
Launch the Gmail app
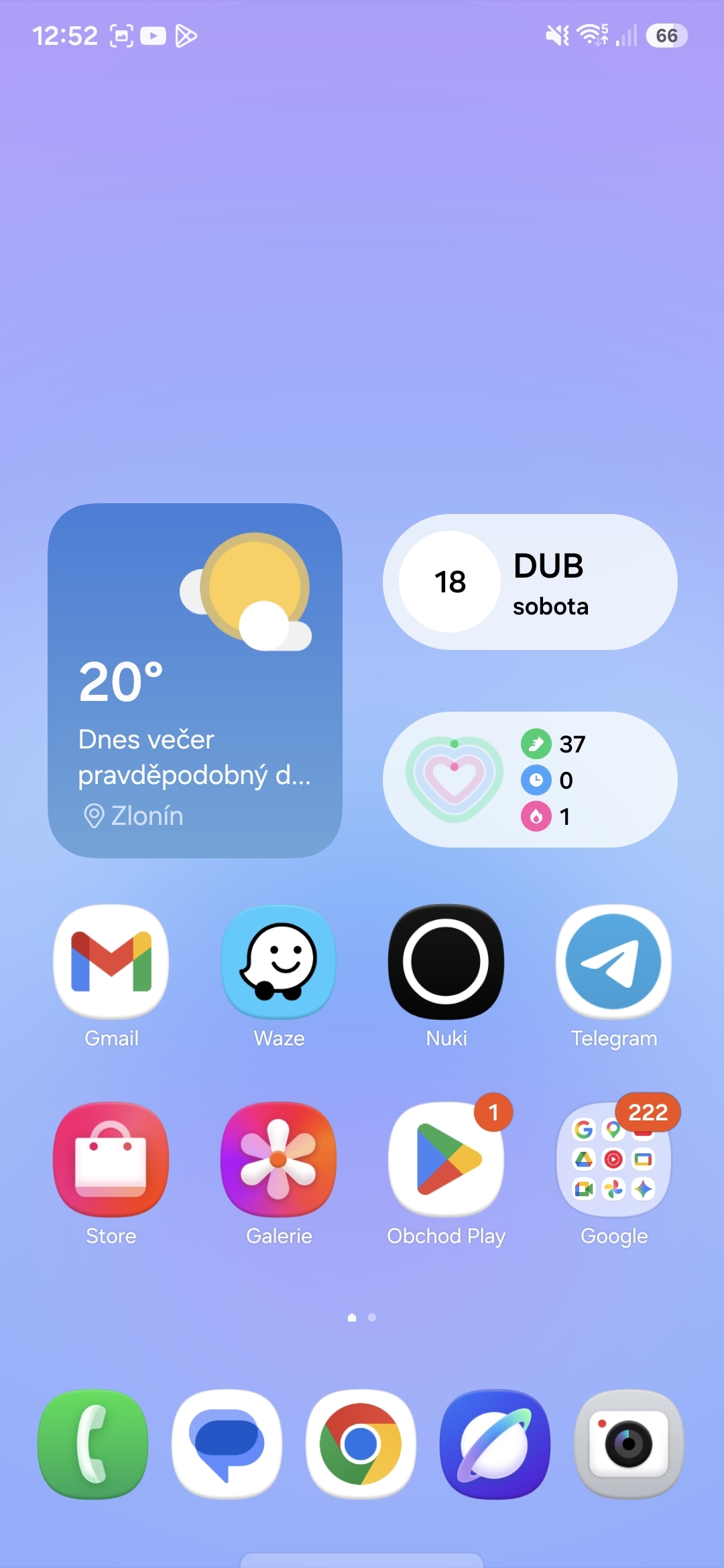111,962
